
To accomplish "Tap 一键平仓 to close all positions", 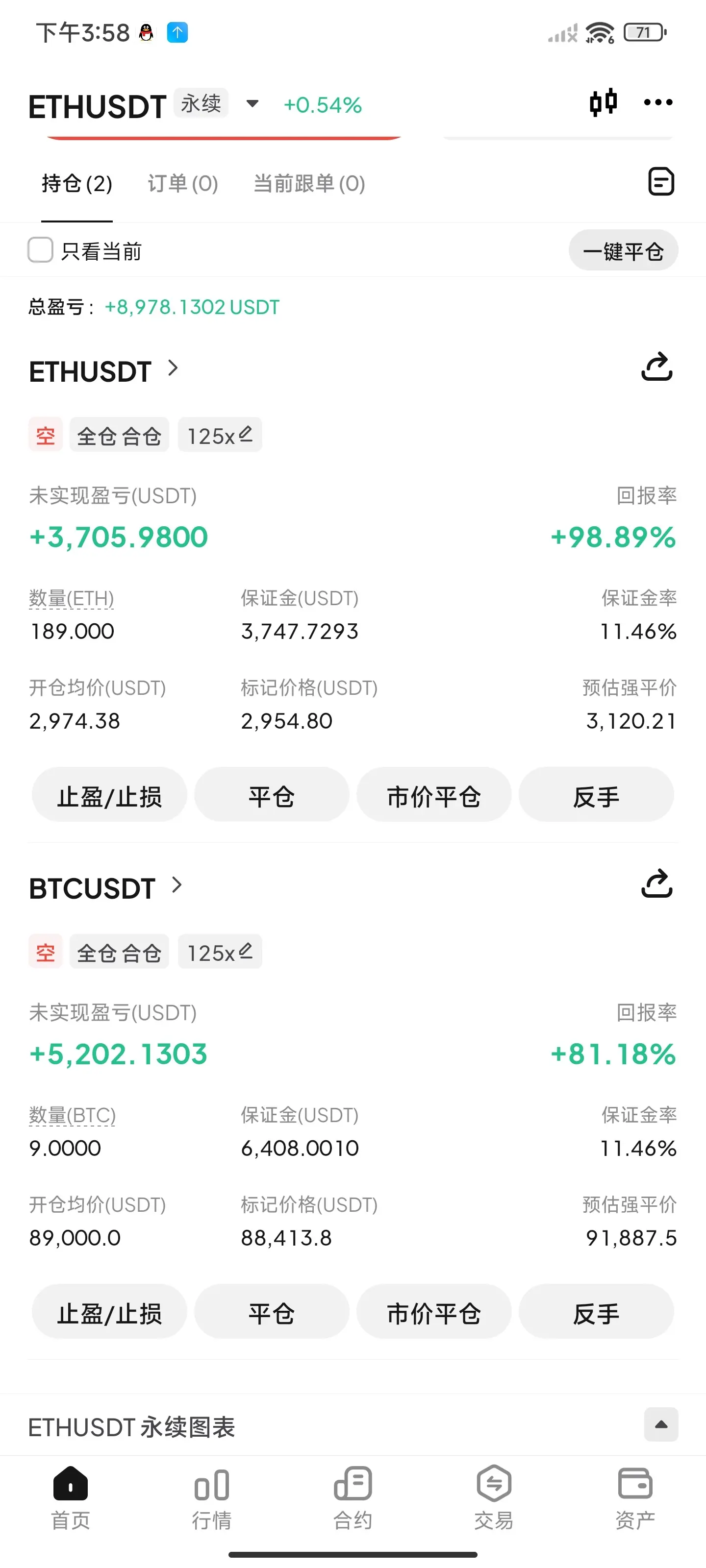I will tap(623, 250).
